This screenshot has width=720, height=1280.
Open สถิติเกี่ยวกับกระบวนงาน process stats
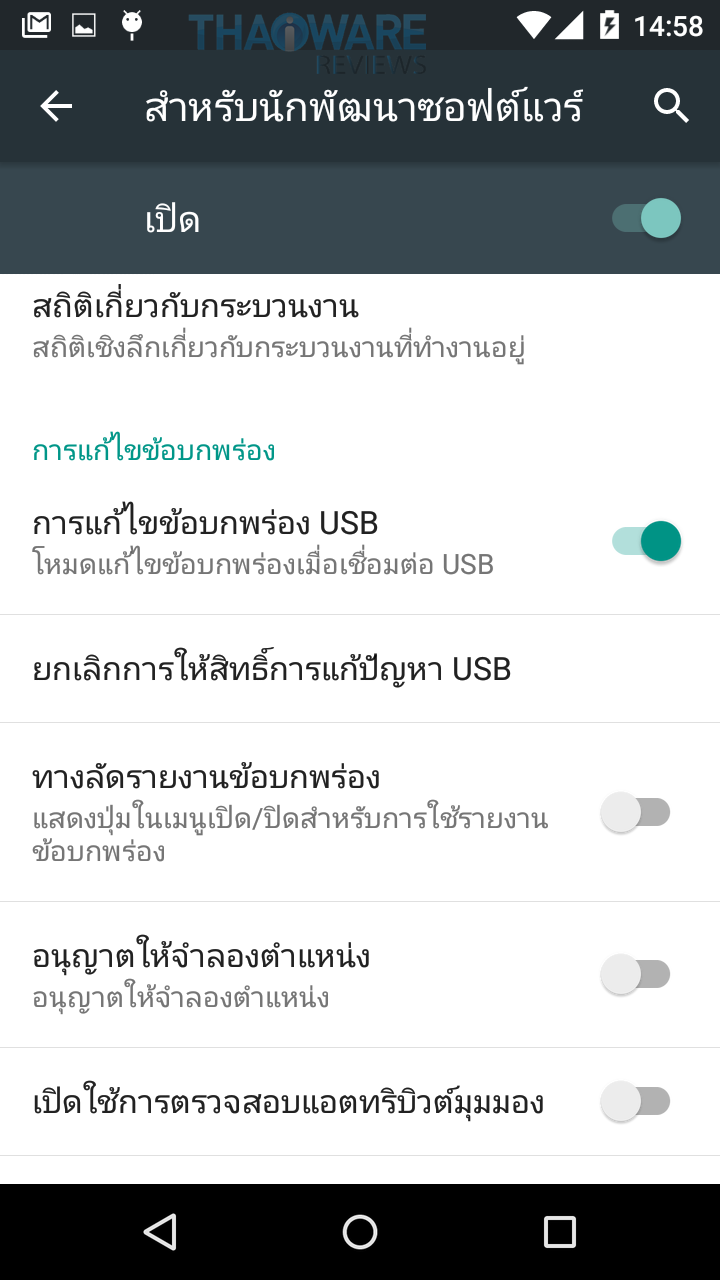tap(280, 324)
